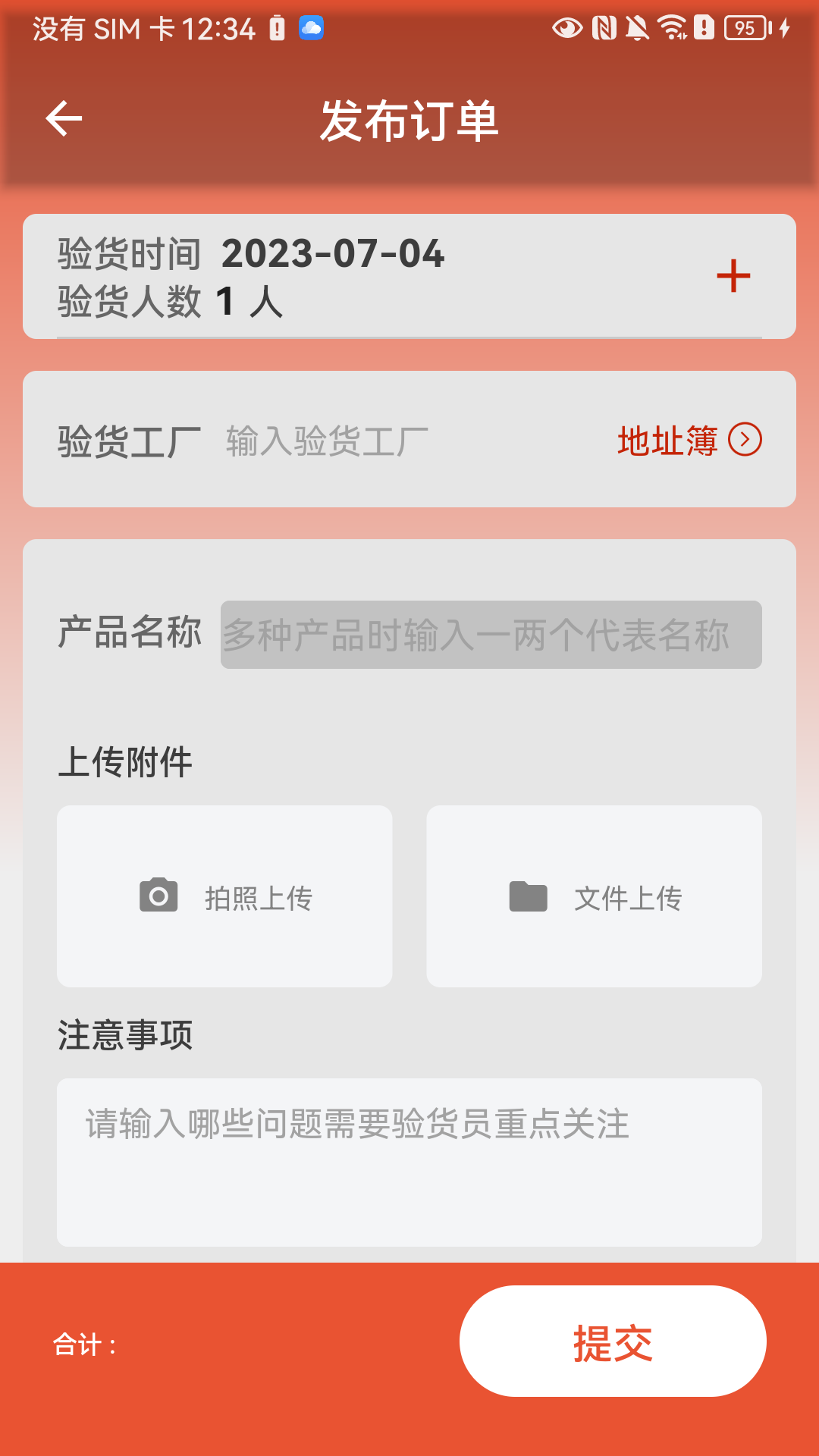This screenshot has height=1456, width=819.
Task: Tap the camera icon for 拍照上传
Action: click(158, 896)
